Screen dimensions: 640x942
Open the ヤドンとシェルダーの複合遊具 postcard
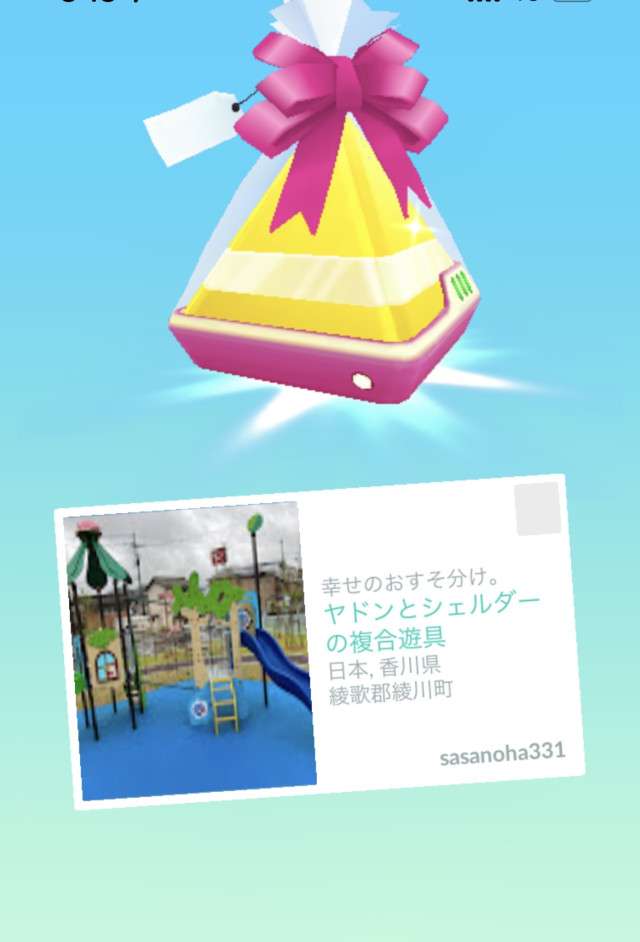coord(320,640)
